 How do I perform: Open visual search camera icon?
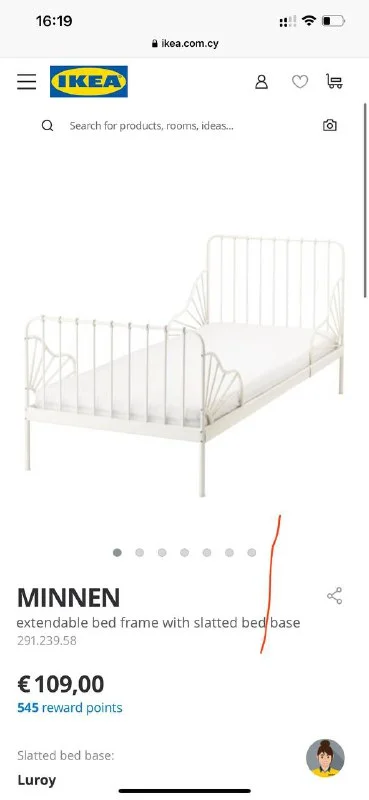[x=330, y=126]
